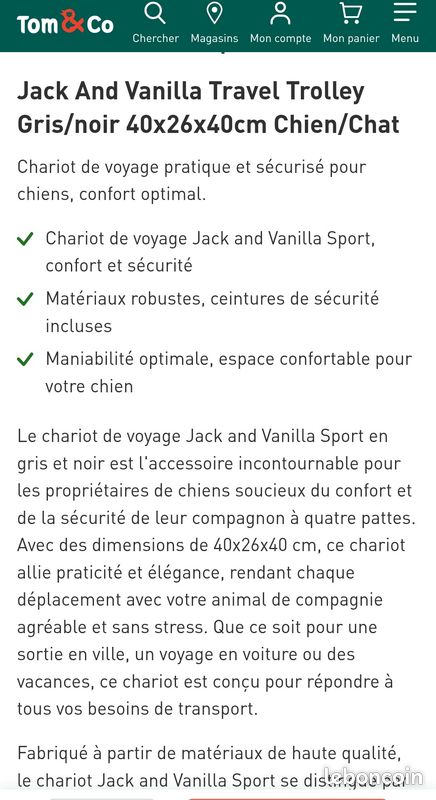
Task: Go to Mon compte
Action: tap(280, 23)
